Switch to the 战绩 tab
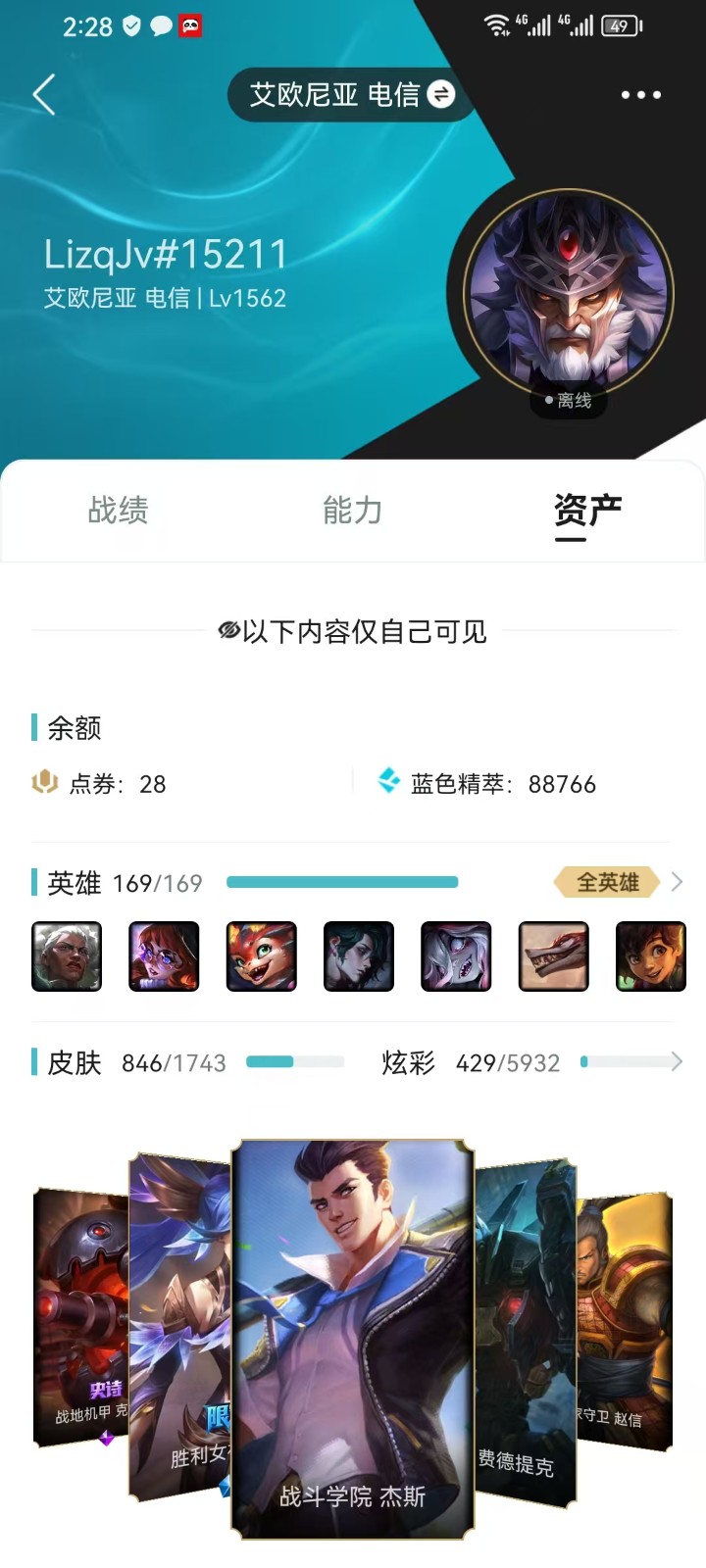Screen dimensions: 706x1568 pyautogui.click(x=118, y=510)
